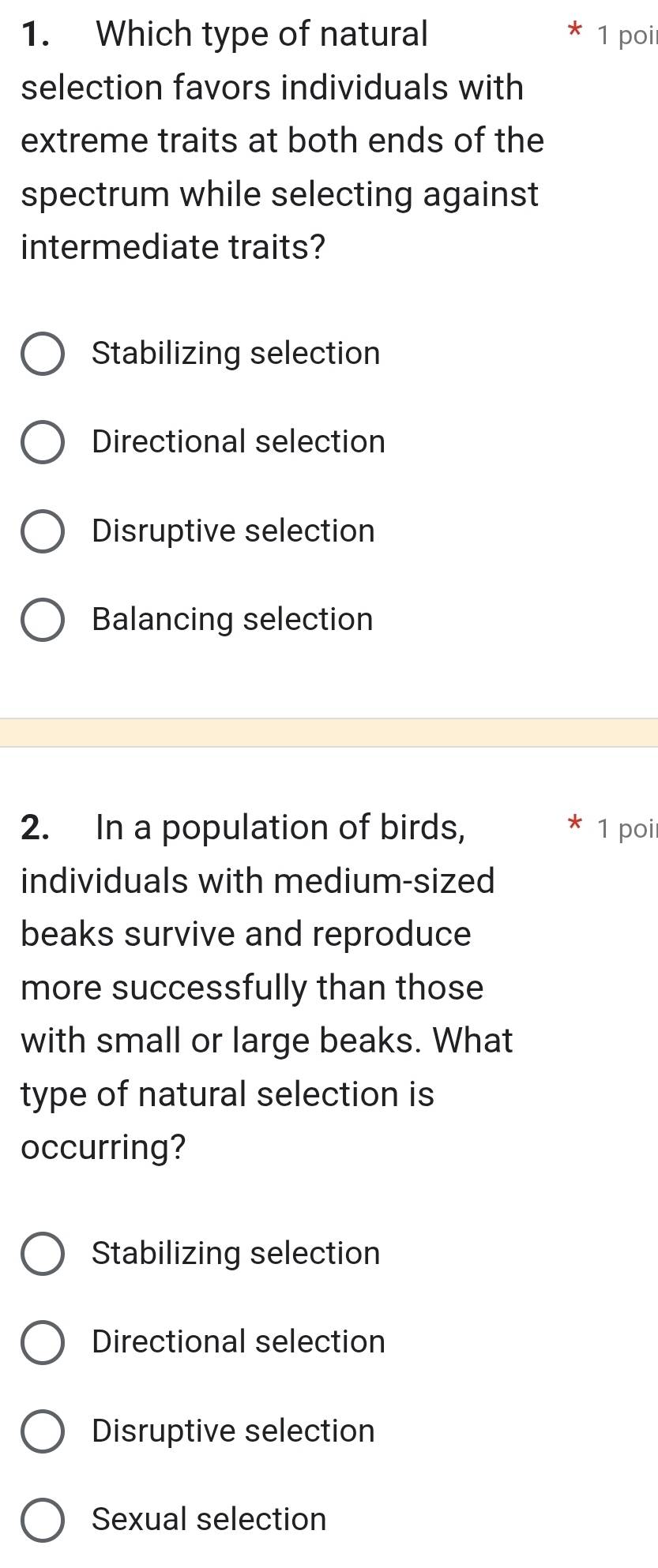Select Directional selection for question 1
This screenshot has width=658, height=1568.
[x=43, y=443]
